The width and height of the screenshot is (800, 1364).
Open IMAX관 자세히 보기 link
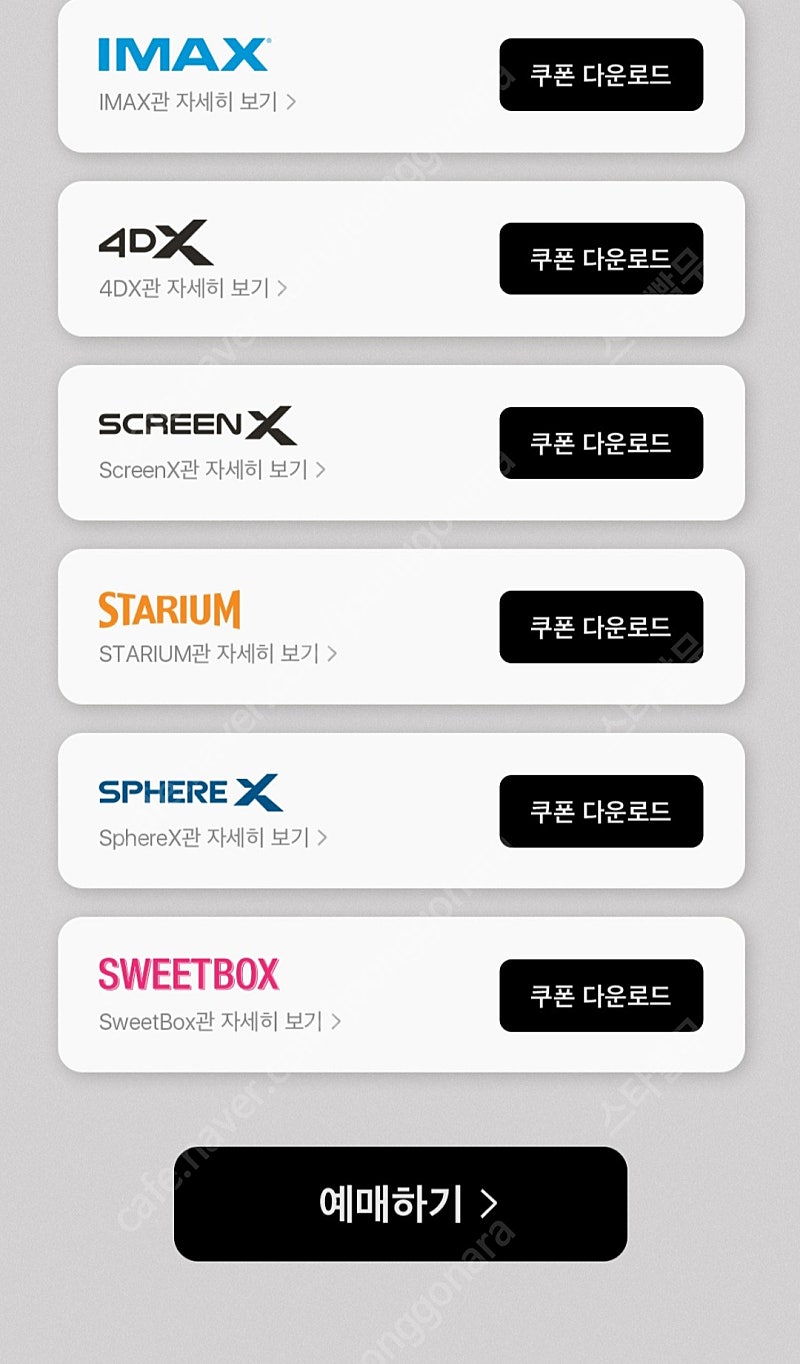(197, 102)
